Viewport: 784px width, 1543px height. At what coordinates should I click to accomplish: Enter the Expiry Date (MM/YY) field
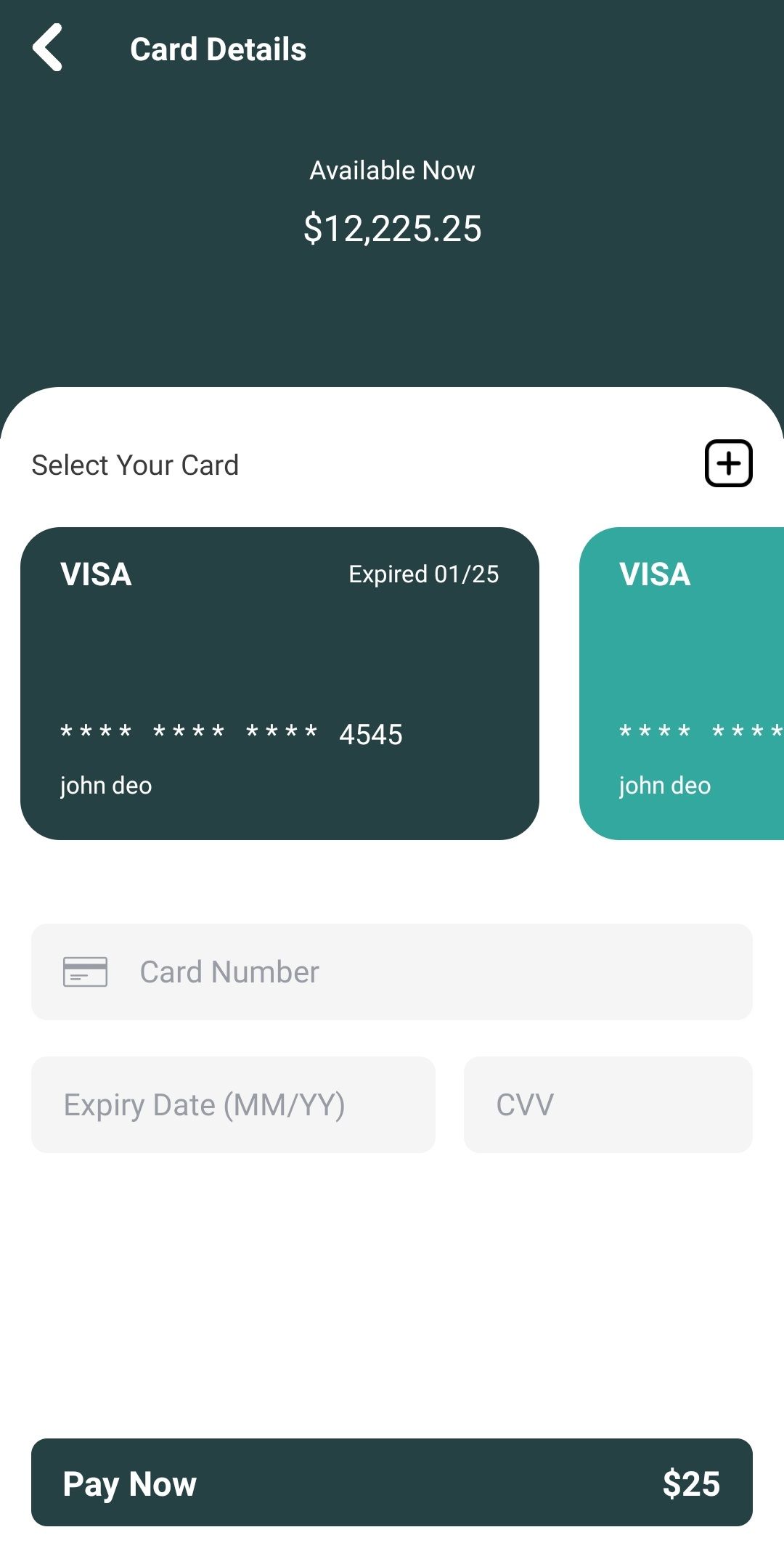(x=233, y=1104)
